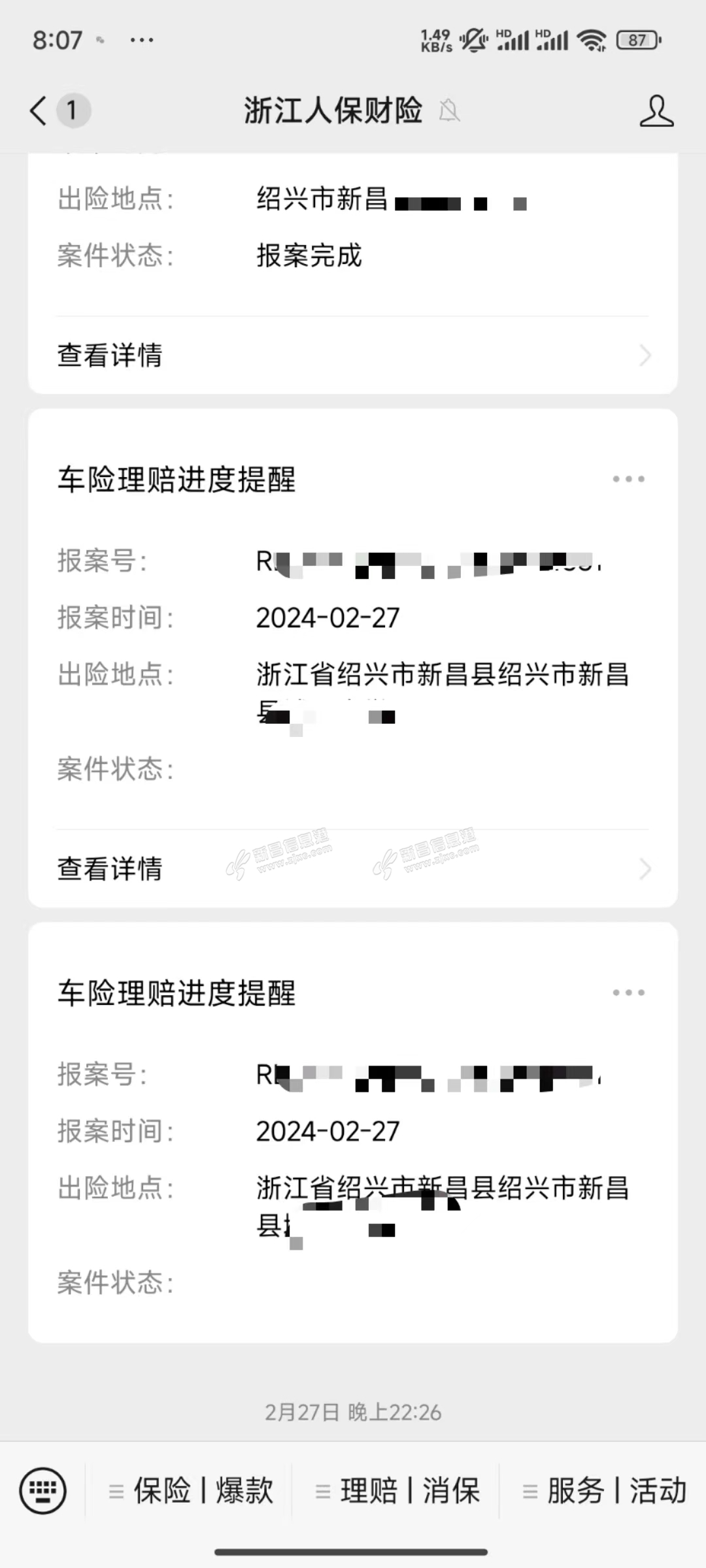Open 查看详情 under 报案完成 status card
Viewport: 706px width, 1568px height.
[352, 355]
